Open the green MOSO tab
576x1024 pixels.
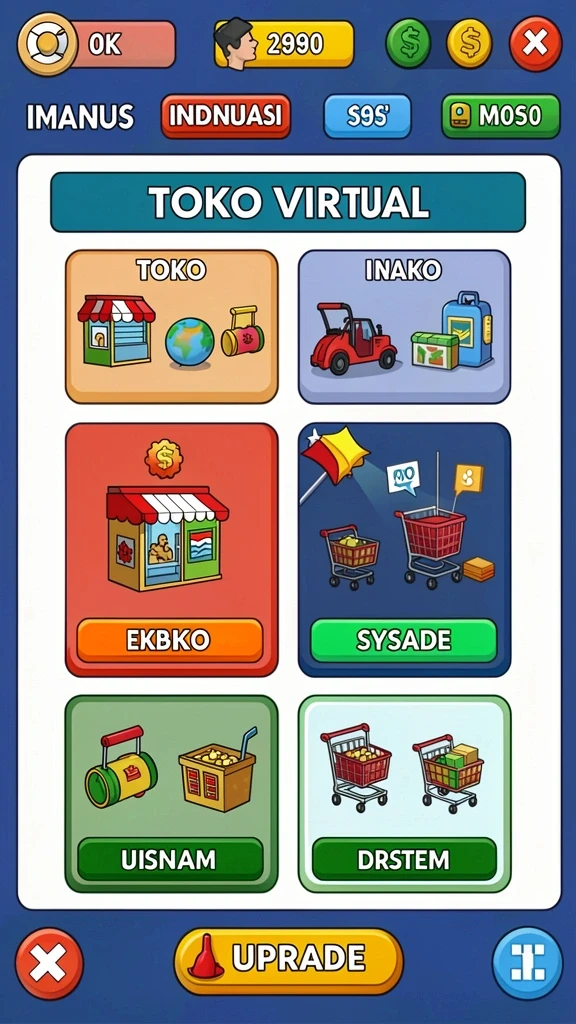coord(501,116)
